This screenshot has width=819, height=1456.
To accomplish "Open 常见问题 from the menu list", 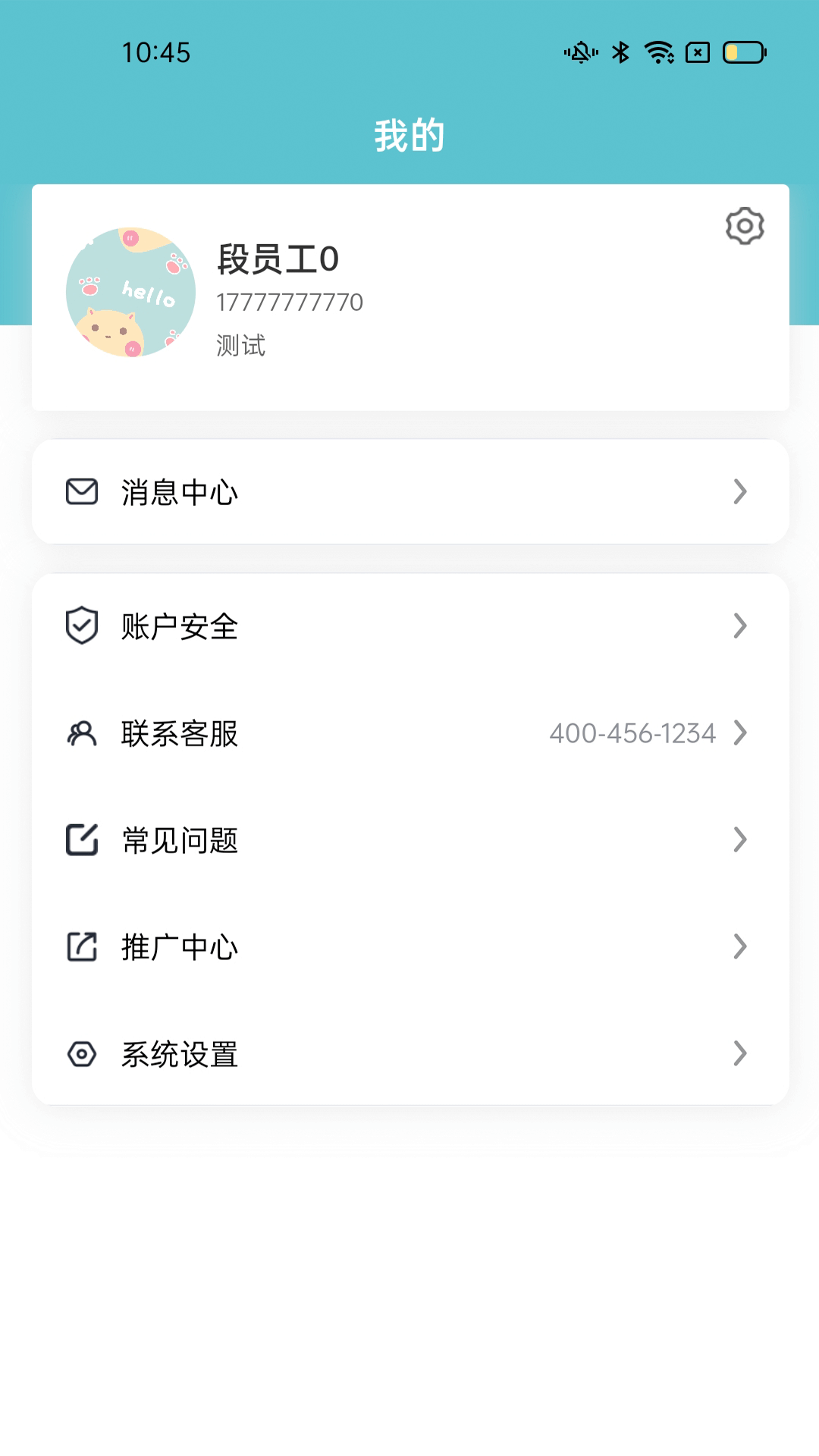I will 179,840.
